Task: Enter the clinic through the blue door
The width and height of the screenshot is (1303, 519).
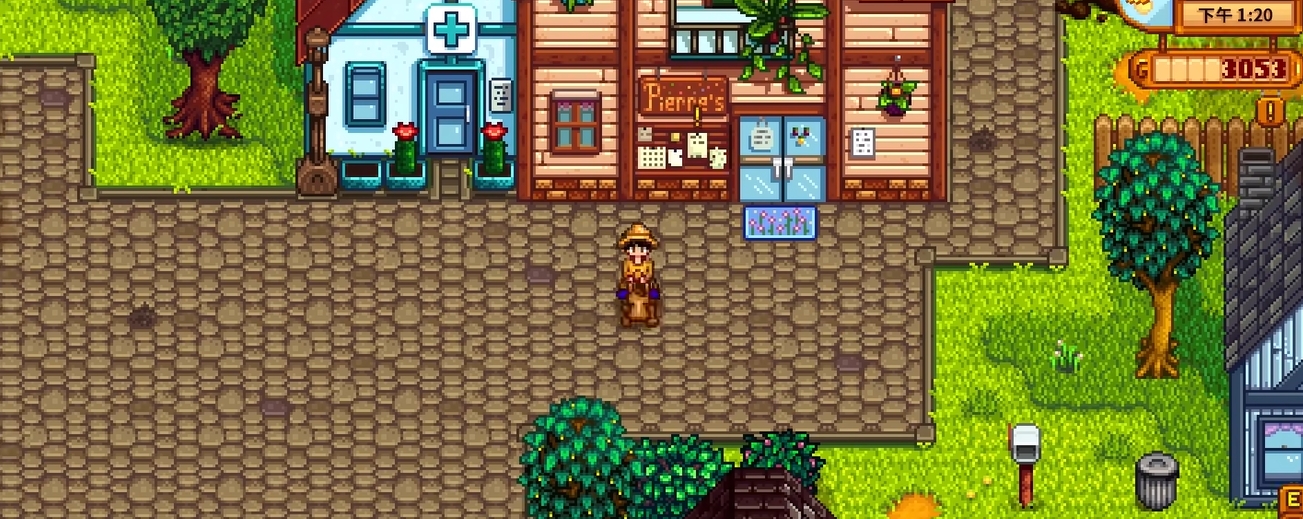Action: [x=449, y=112]
